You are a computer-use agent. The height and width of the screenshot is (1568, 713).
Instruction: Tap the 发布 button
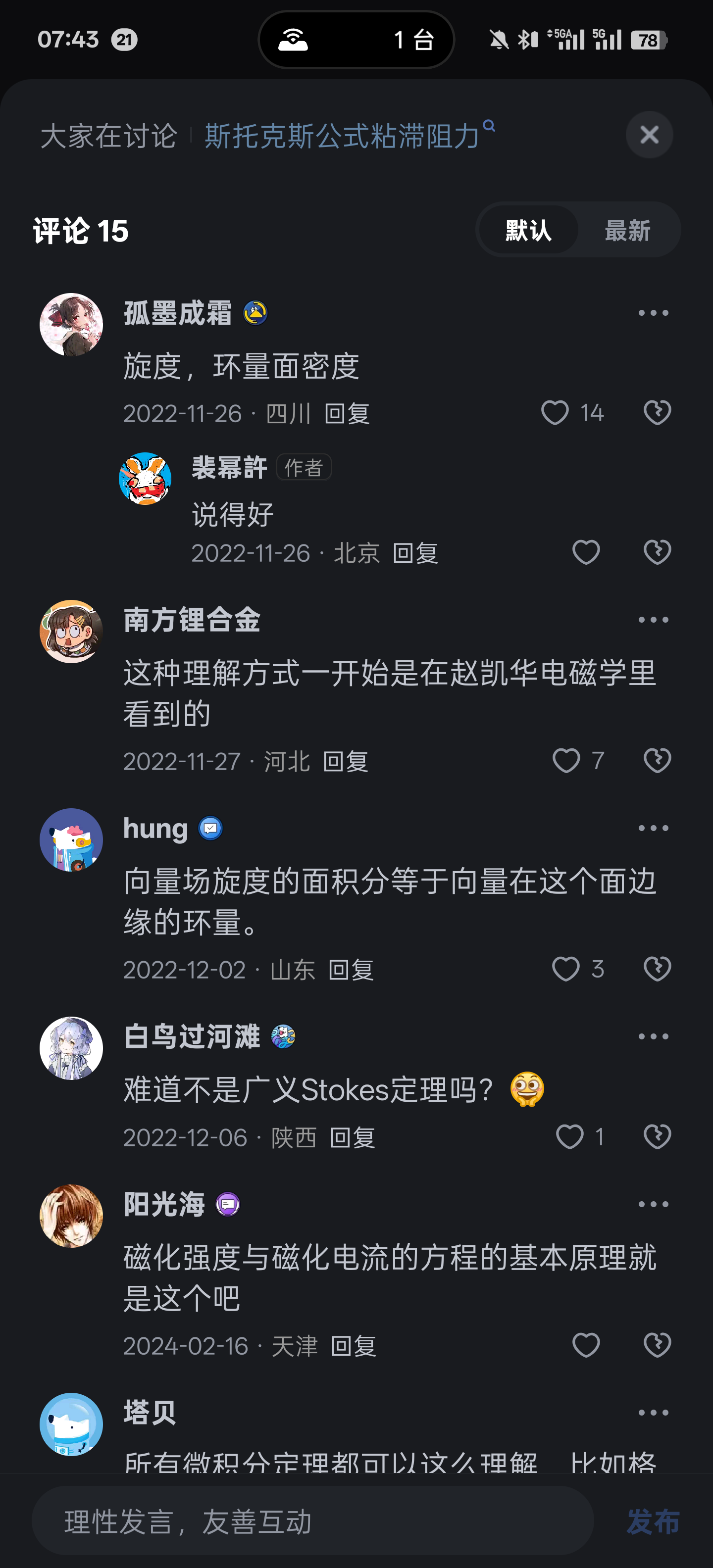(653, 1521)
